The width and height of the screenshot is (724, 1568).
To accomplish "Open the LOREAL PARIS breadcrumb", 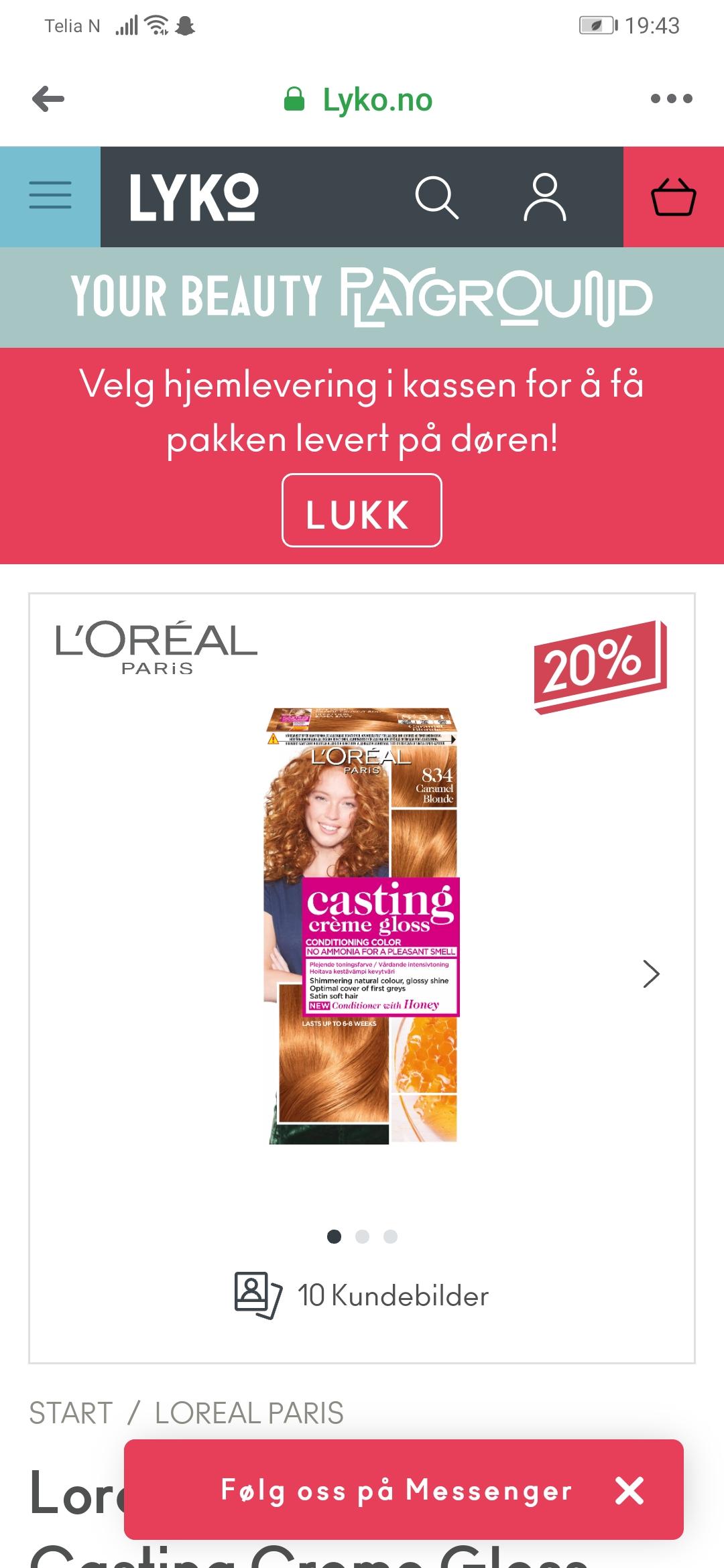I will click(x=249, y=1413).
